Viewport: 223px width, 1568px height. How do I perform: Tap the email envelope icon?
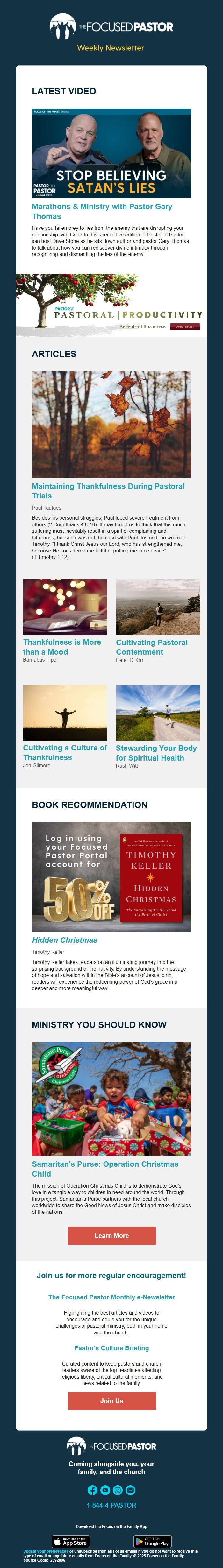coord(130,1489)
